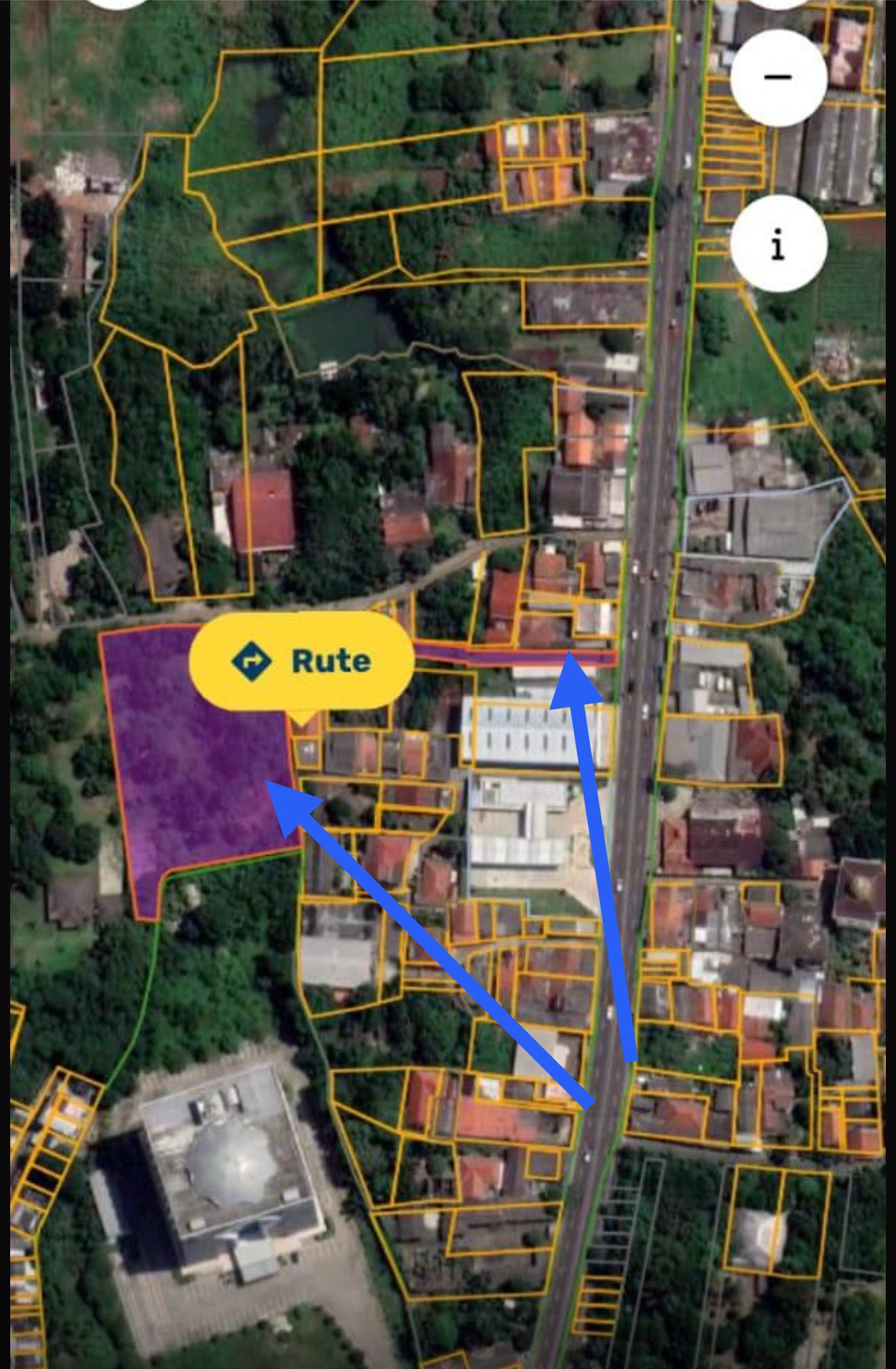This screenshot has width=896, height=1369.
Task: Tap the Rute label to open directions
Action: [331, 659]
